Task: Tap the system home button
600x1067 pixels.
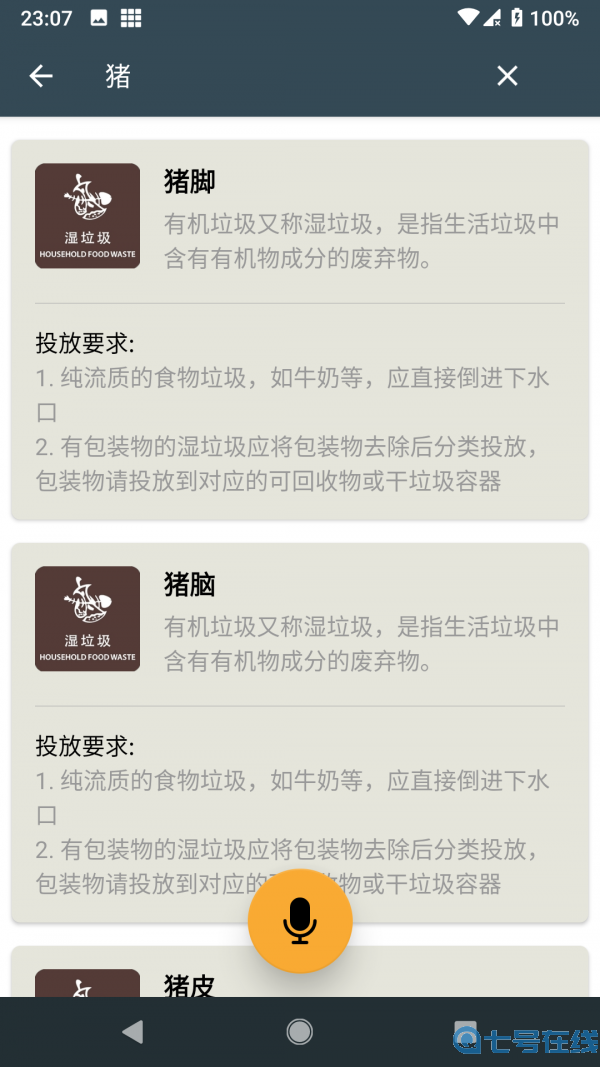Action: coord(299,1032)
